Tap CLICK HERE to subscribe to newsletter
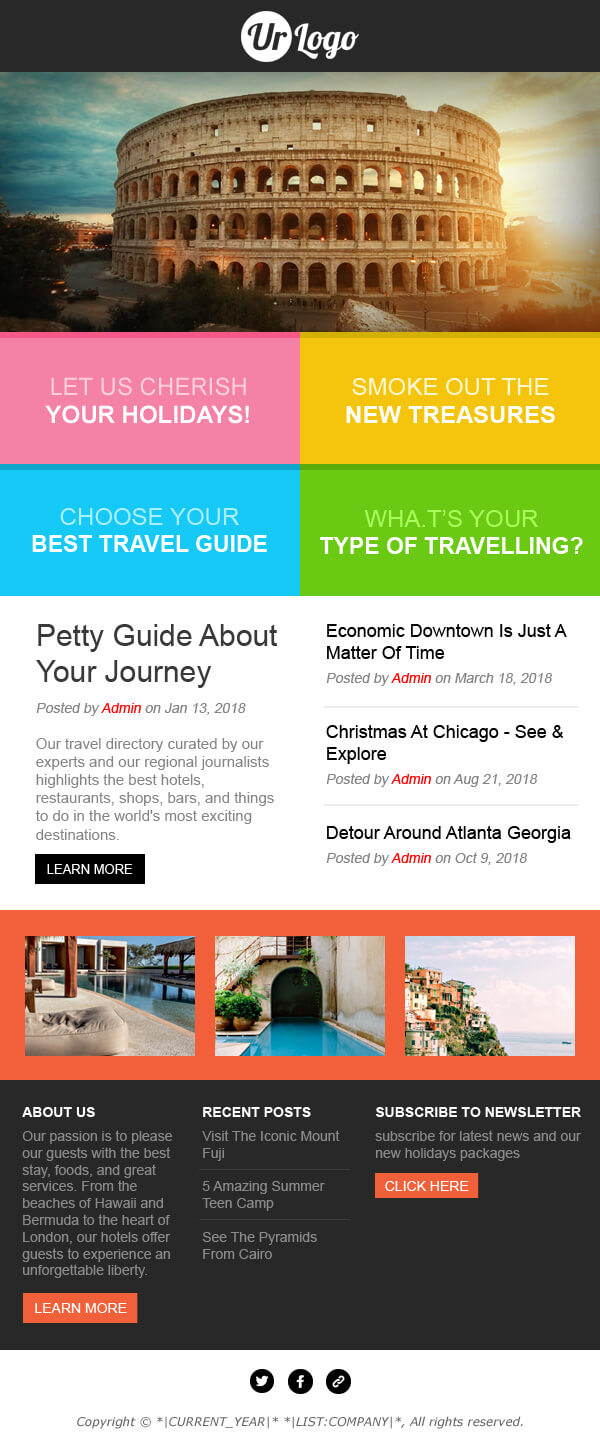 click(x=426, y=1186)
